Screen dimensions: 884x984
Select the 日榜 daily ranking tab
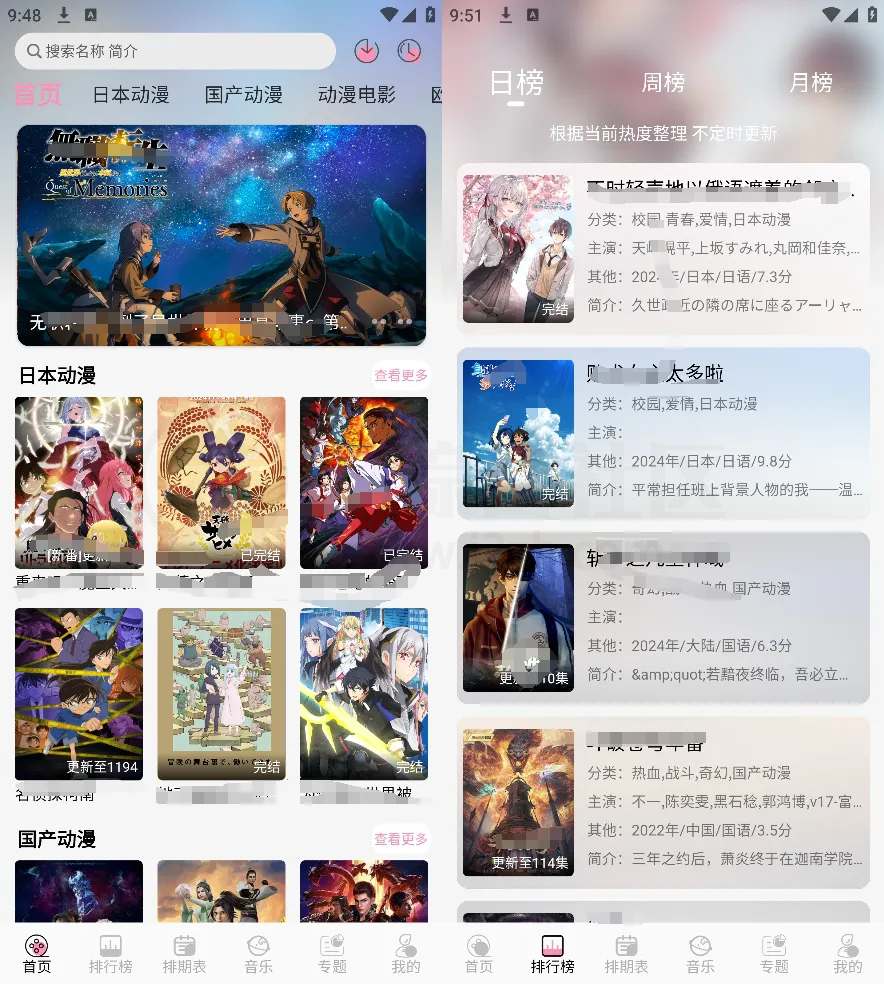(x=516, y=83)
